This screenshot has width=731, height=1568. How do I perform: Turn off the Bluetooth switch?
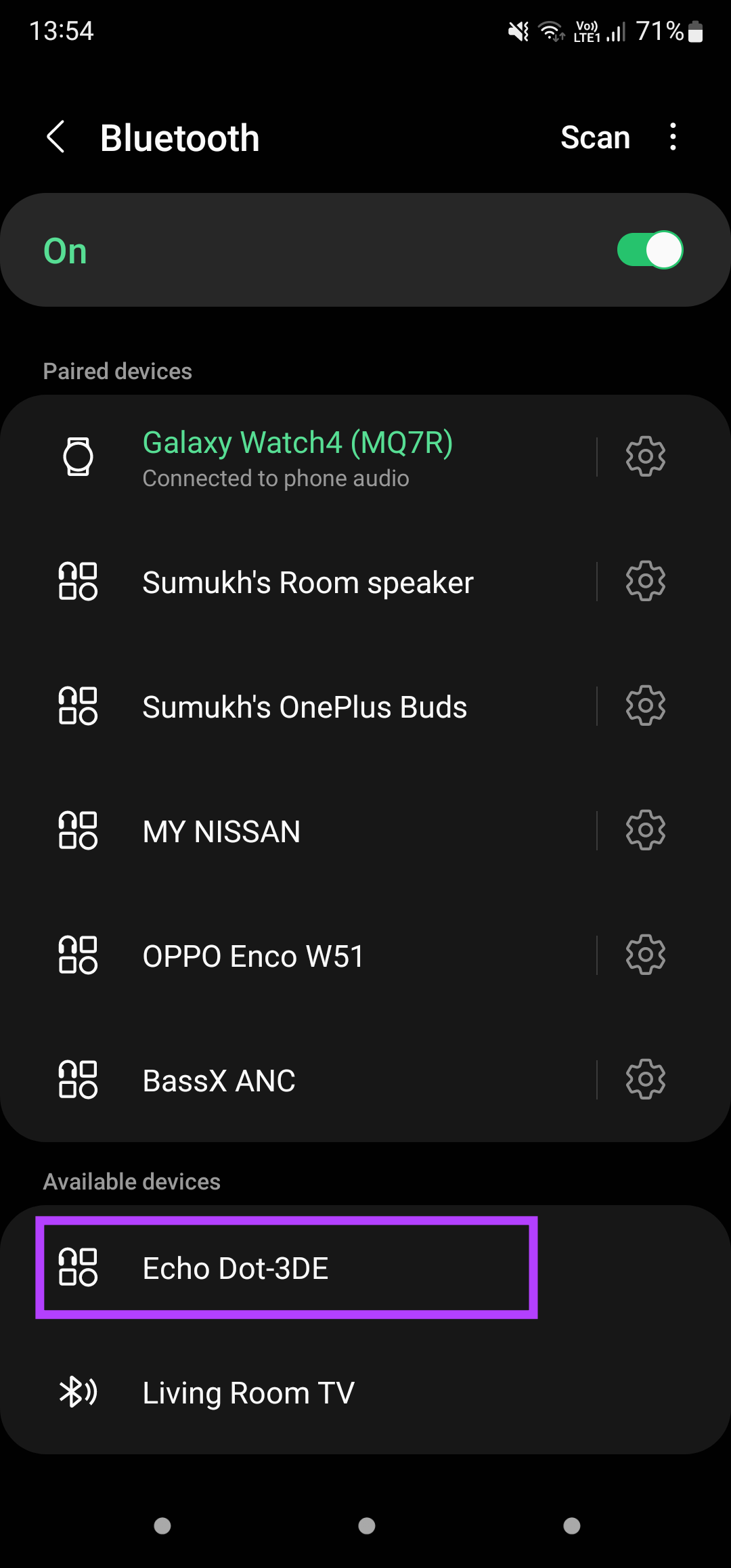[649, 251]
